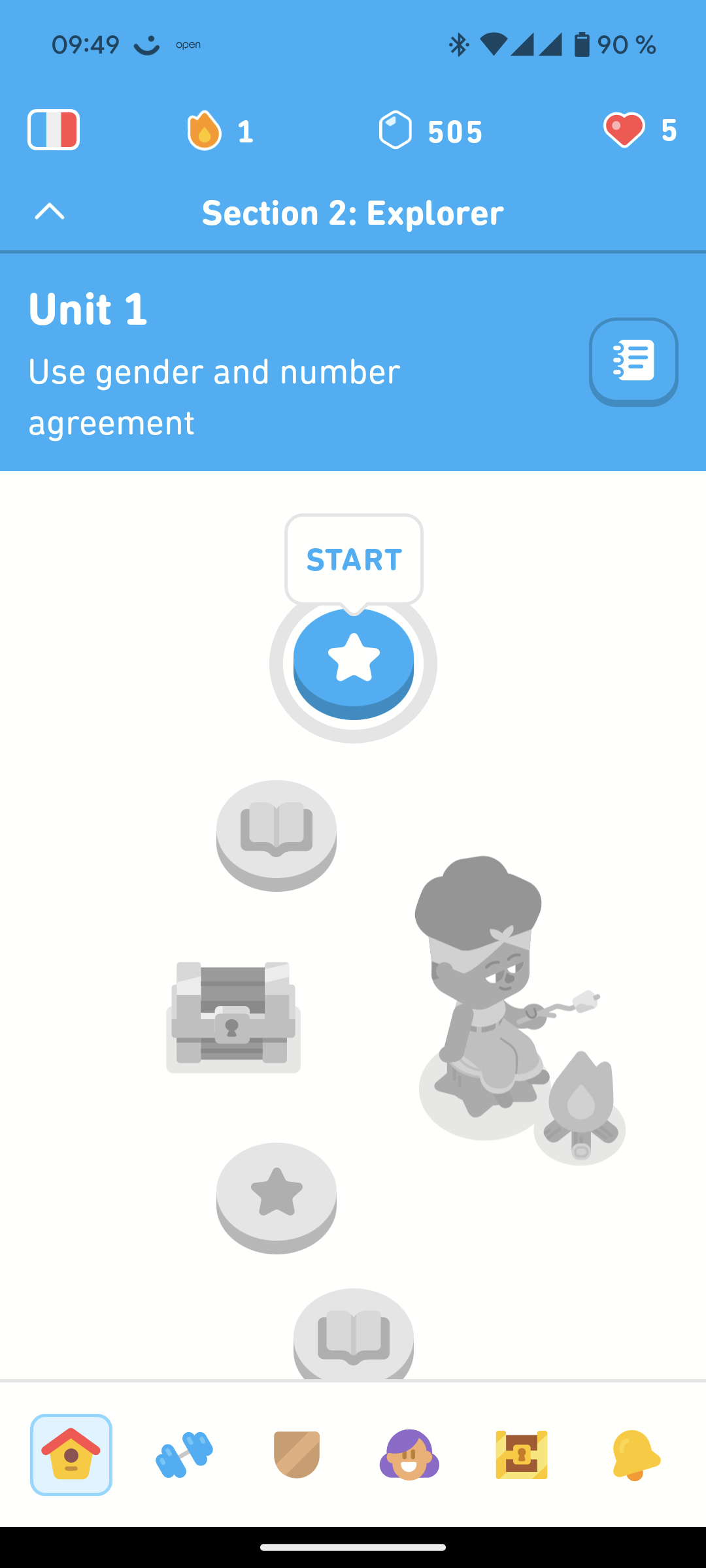The height and width of the screenshot is (1568, 706).
Task: Open the profile avatar tab
Action: [x=409, y=1454]
